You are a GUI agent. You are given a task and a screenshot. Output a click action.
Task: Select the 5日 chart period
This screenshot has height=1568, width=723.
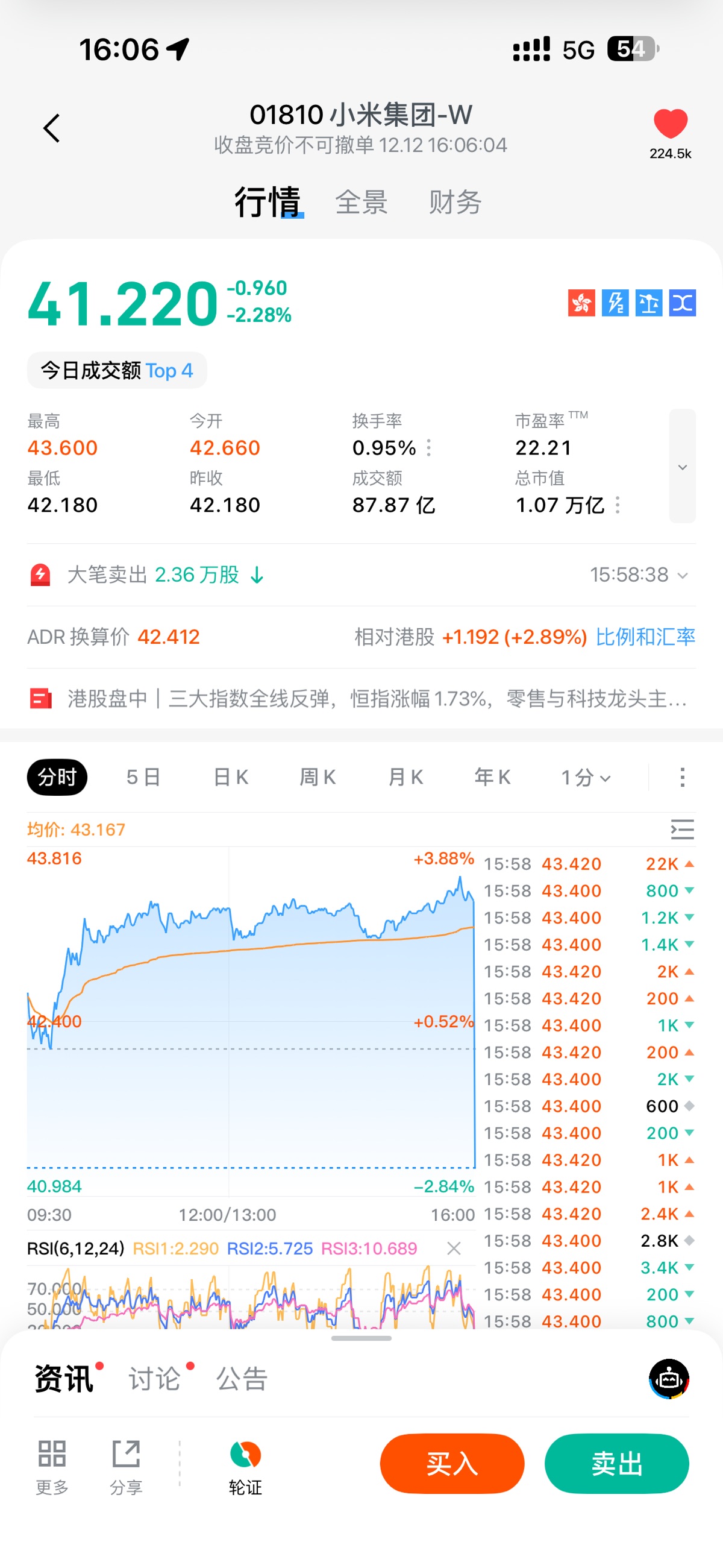click(x=143, y=777)
